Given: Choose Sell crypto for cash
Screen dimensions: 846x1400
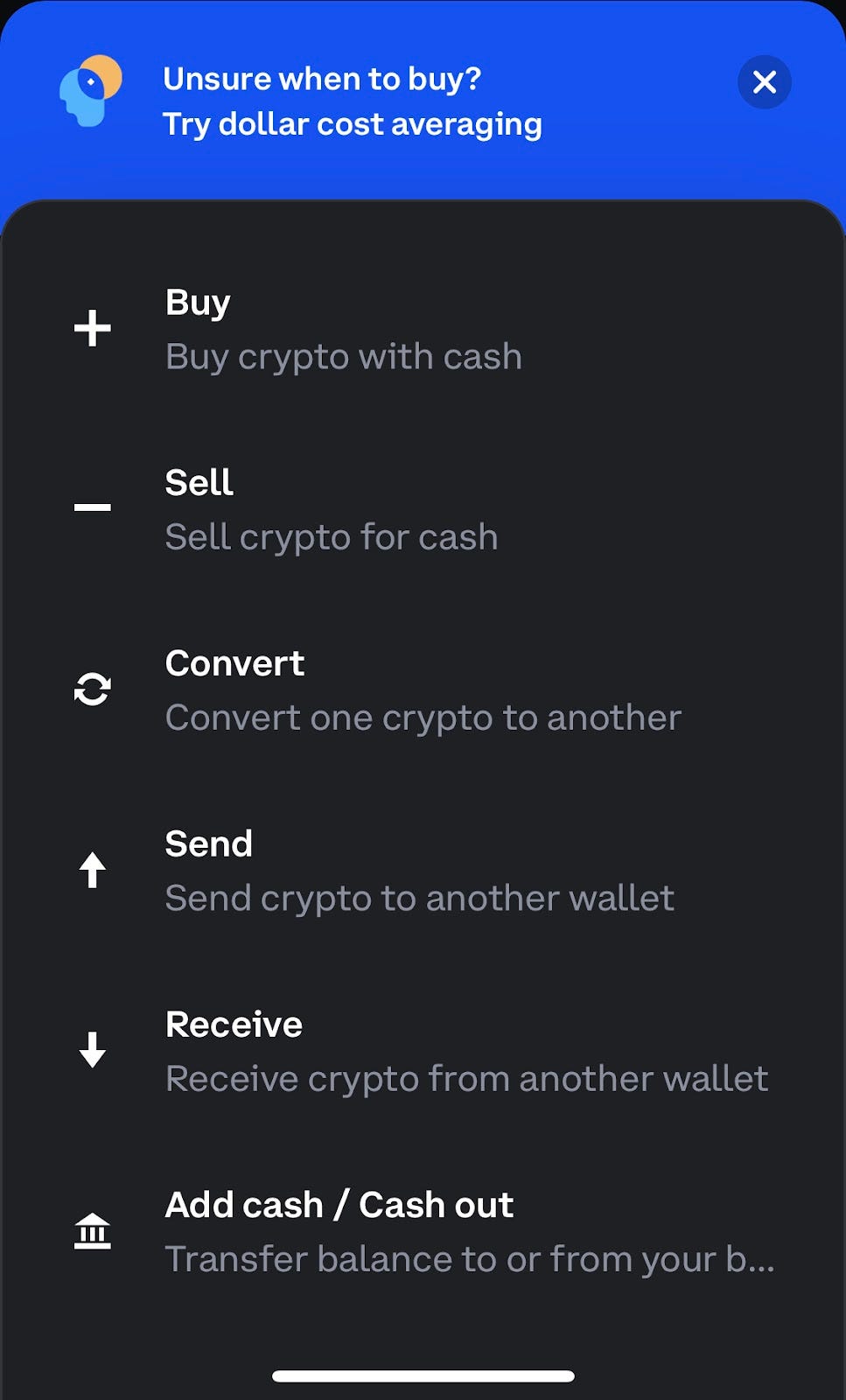Looking at the screenshot, I should point(331,536).
